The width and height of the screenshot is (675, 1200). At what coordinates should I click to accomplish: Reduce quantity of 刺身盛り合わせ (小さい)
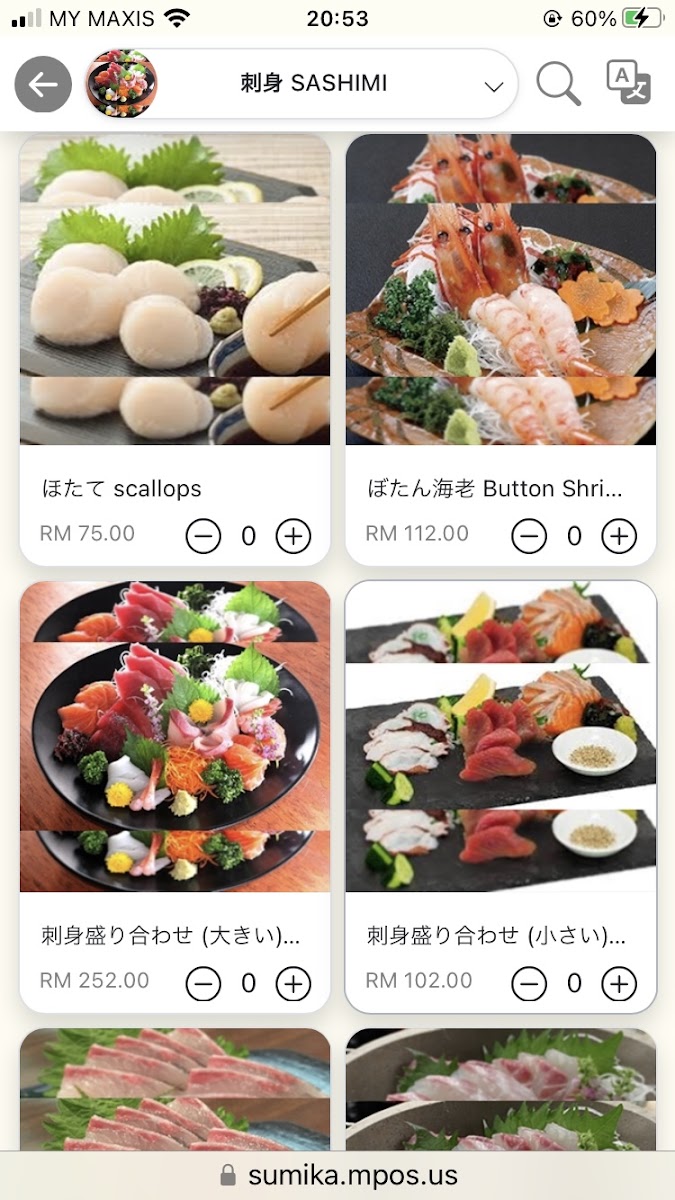[x=529, y=984]
